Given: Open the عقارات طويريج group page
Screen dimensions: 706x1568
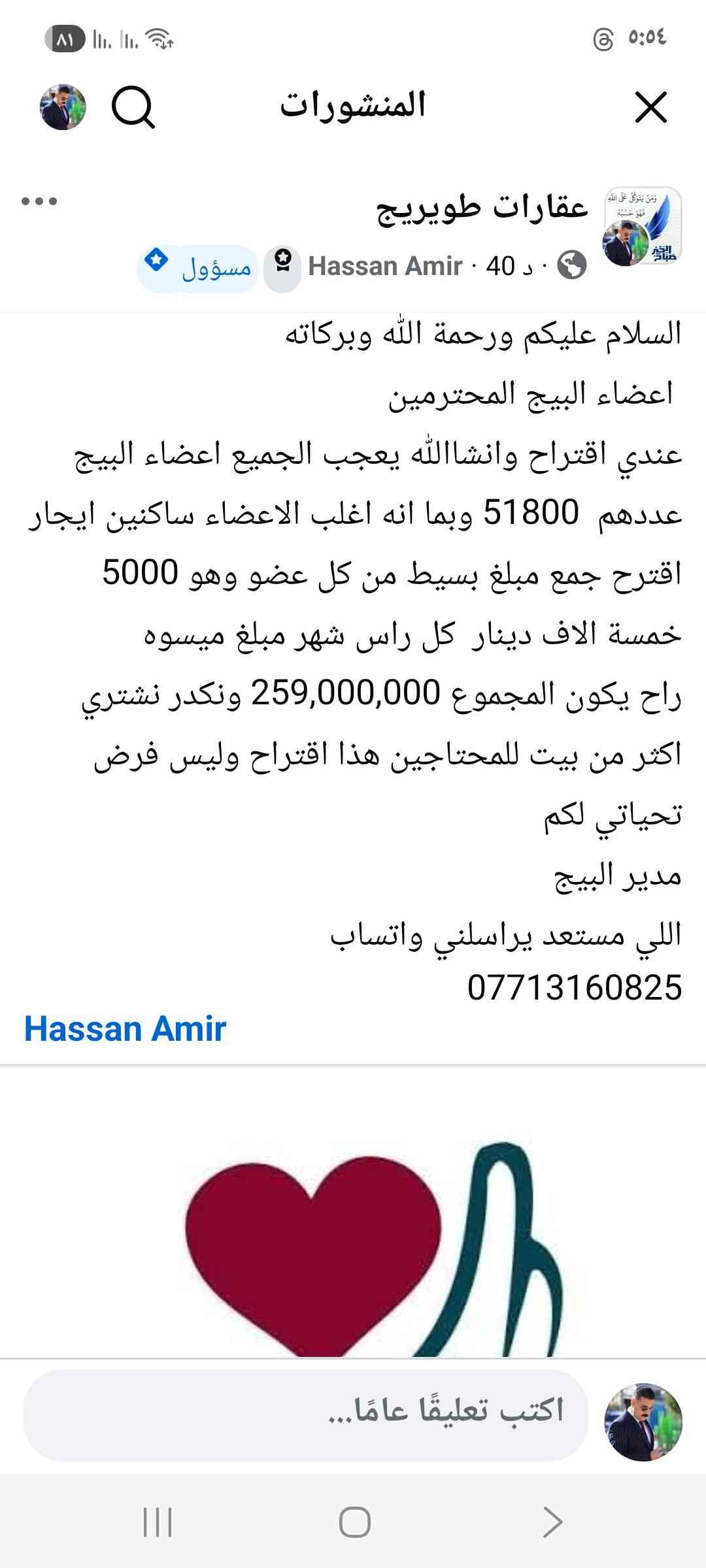Looking at the screenshot, I should click(482, 208).
